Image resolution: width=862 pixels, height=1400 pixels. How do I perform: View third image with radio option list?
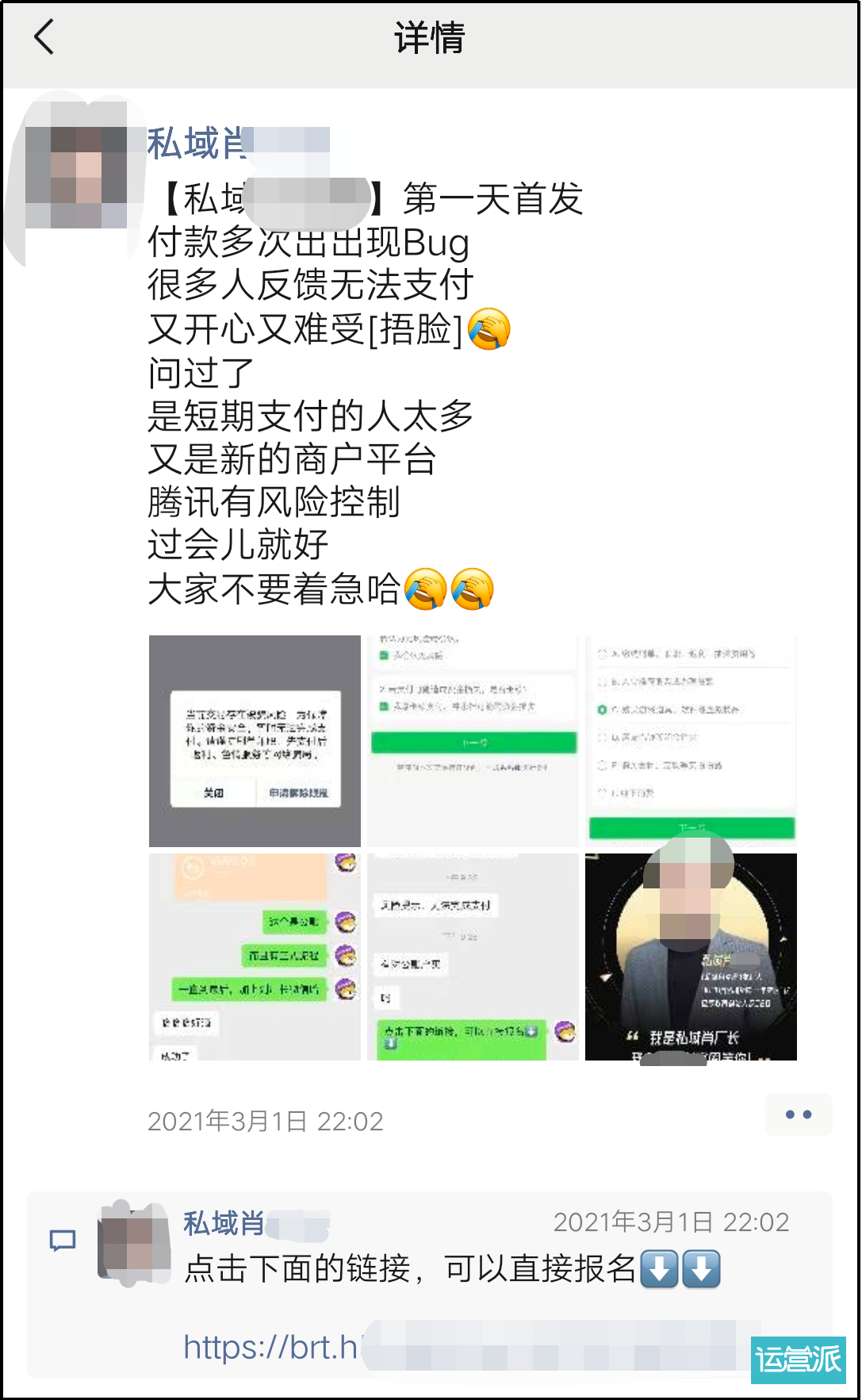[691, 740]
